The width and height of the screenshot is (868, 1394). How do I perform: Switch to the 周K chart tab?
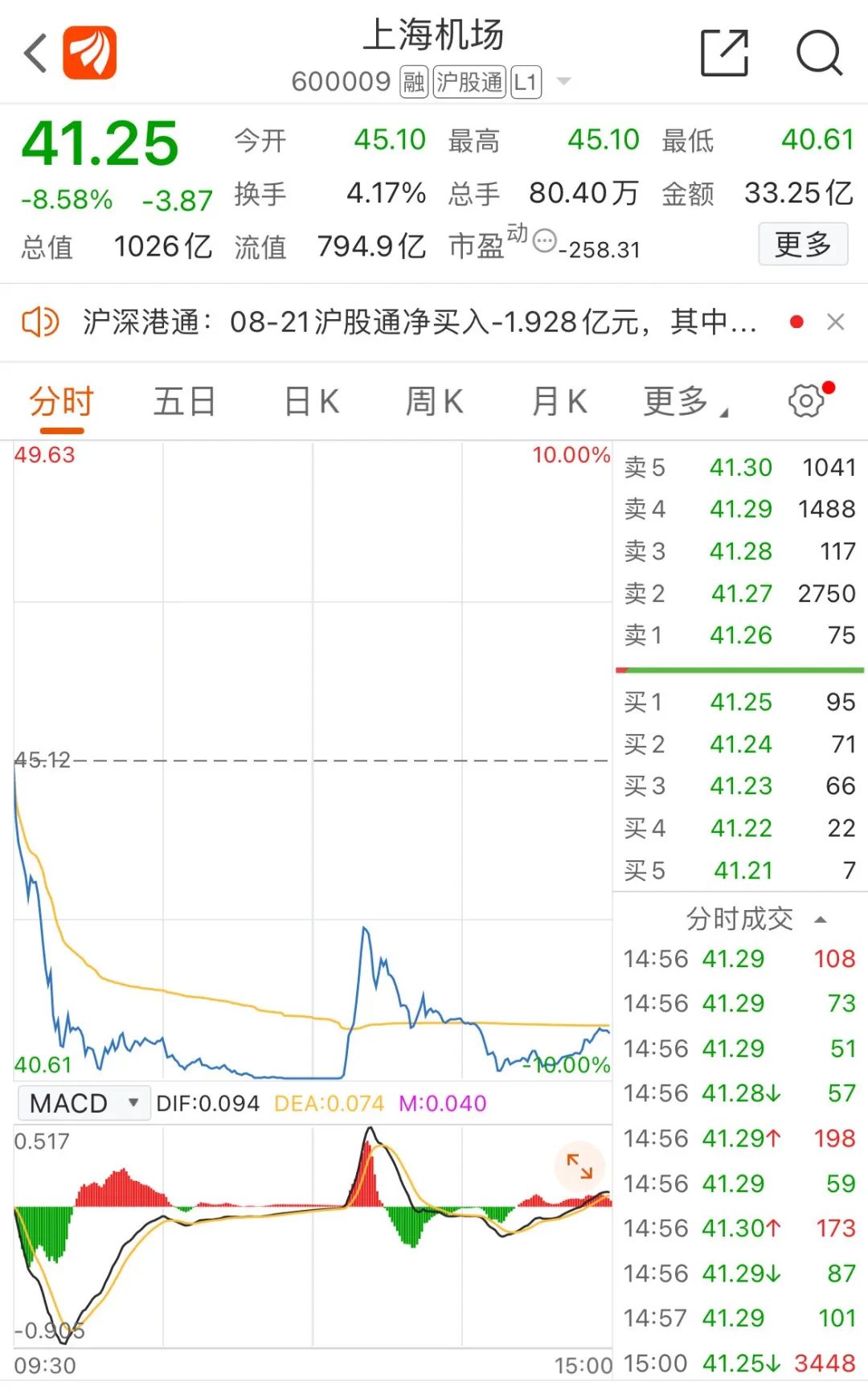(x=434, y=401)
